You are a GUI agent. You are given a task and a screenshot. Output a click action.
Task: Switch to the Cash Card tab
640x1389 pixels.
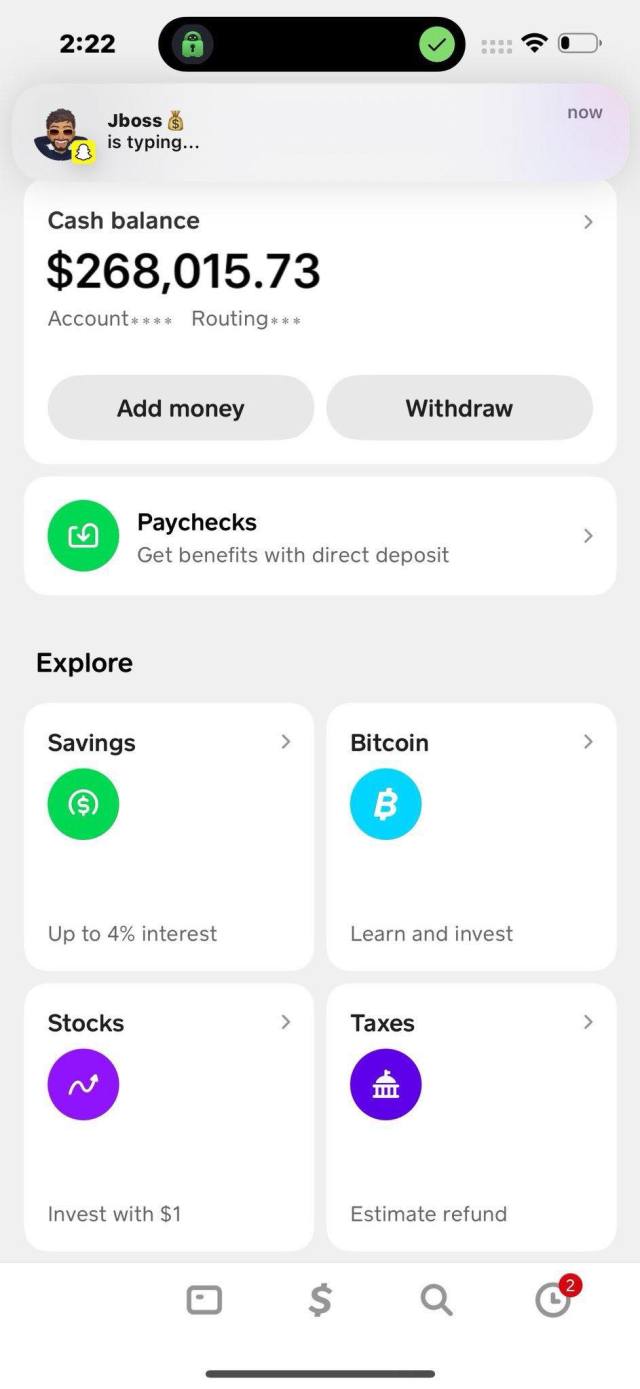[204, 1300]
